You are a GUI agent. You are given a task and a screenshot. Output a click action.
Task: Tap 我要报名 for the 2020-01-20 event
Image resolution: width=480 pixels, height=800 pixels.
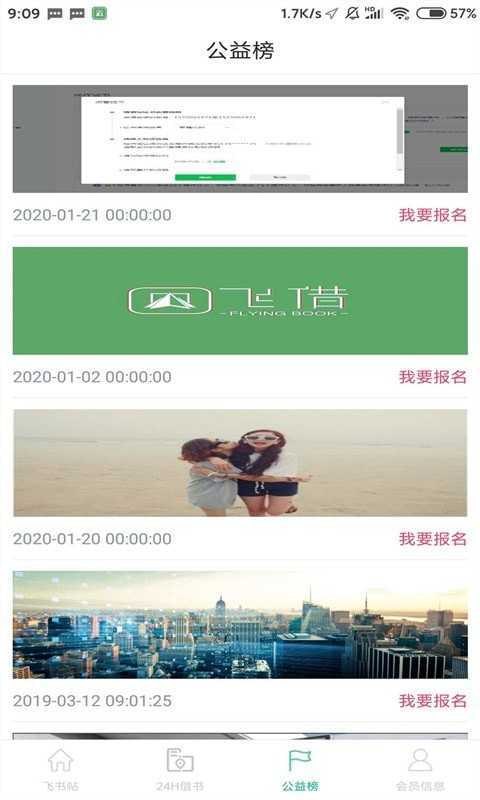(x=433, y=539)
